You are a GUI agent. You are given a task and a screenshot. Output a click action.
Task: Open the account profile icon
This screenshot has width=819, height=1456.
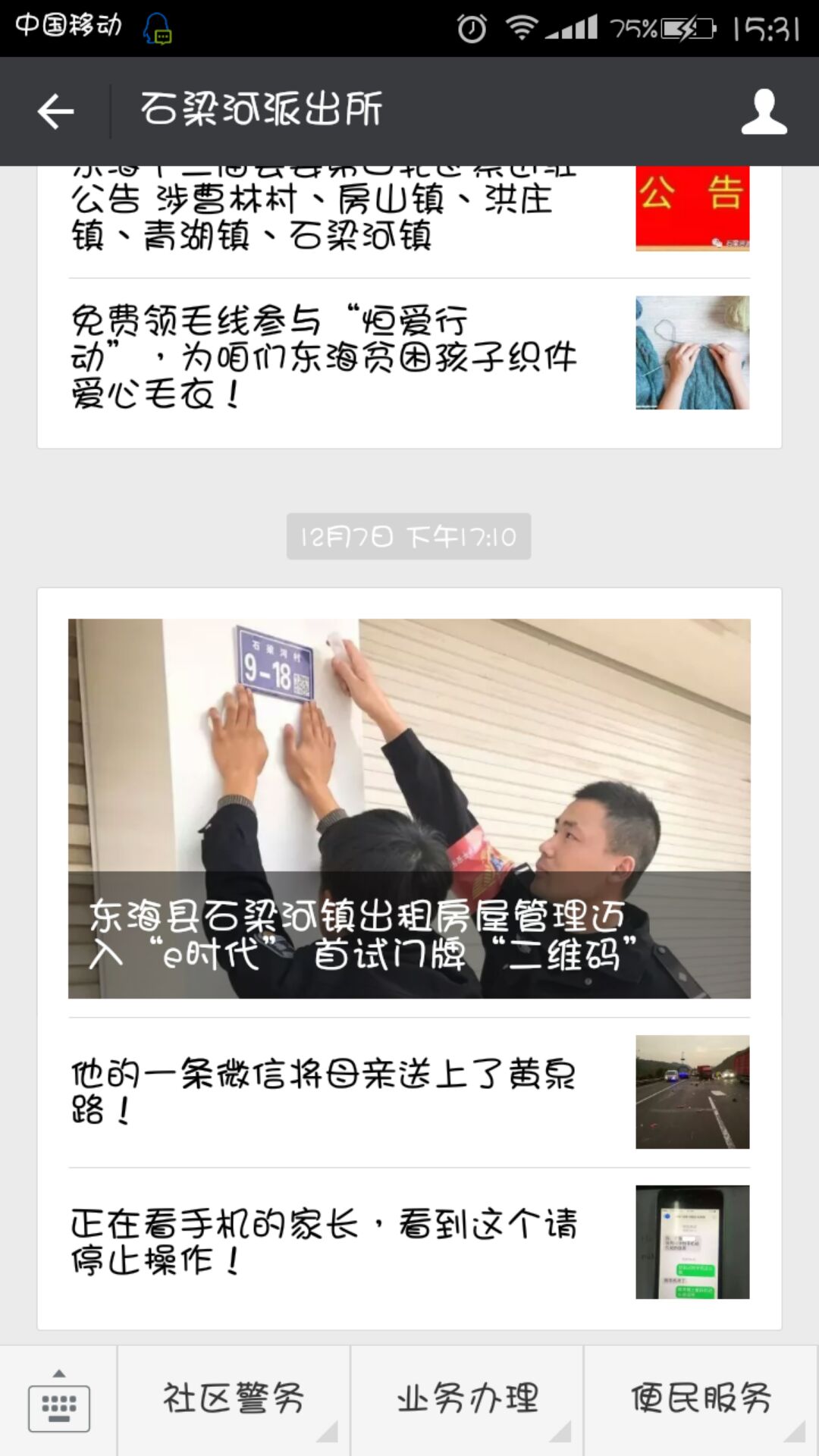point(764,111)
